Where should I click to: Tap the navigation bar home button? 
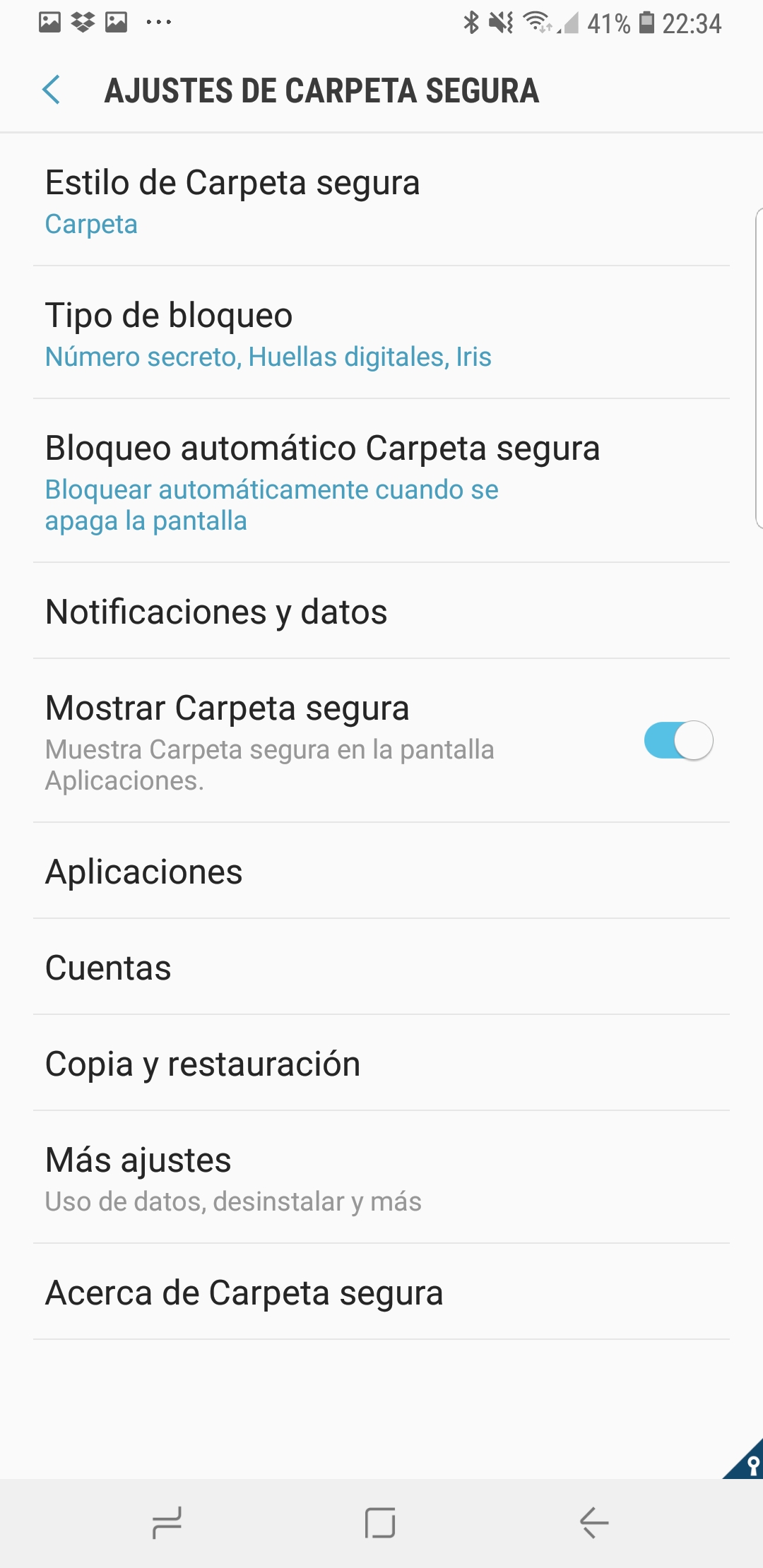[380, 1522]
